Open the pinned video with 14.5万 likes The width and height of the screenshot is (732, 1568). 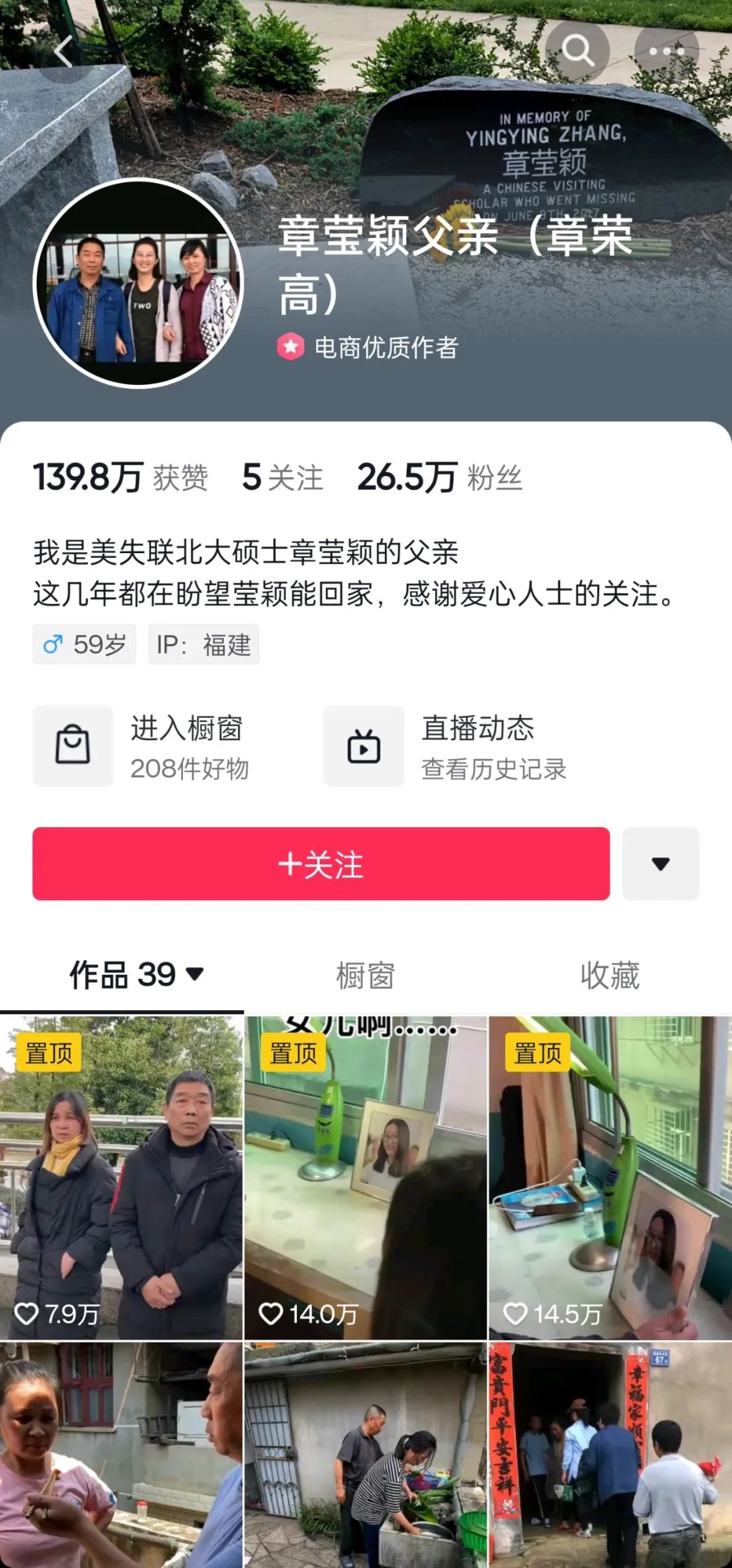tap(610, 1177)
